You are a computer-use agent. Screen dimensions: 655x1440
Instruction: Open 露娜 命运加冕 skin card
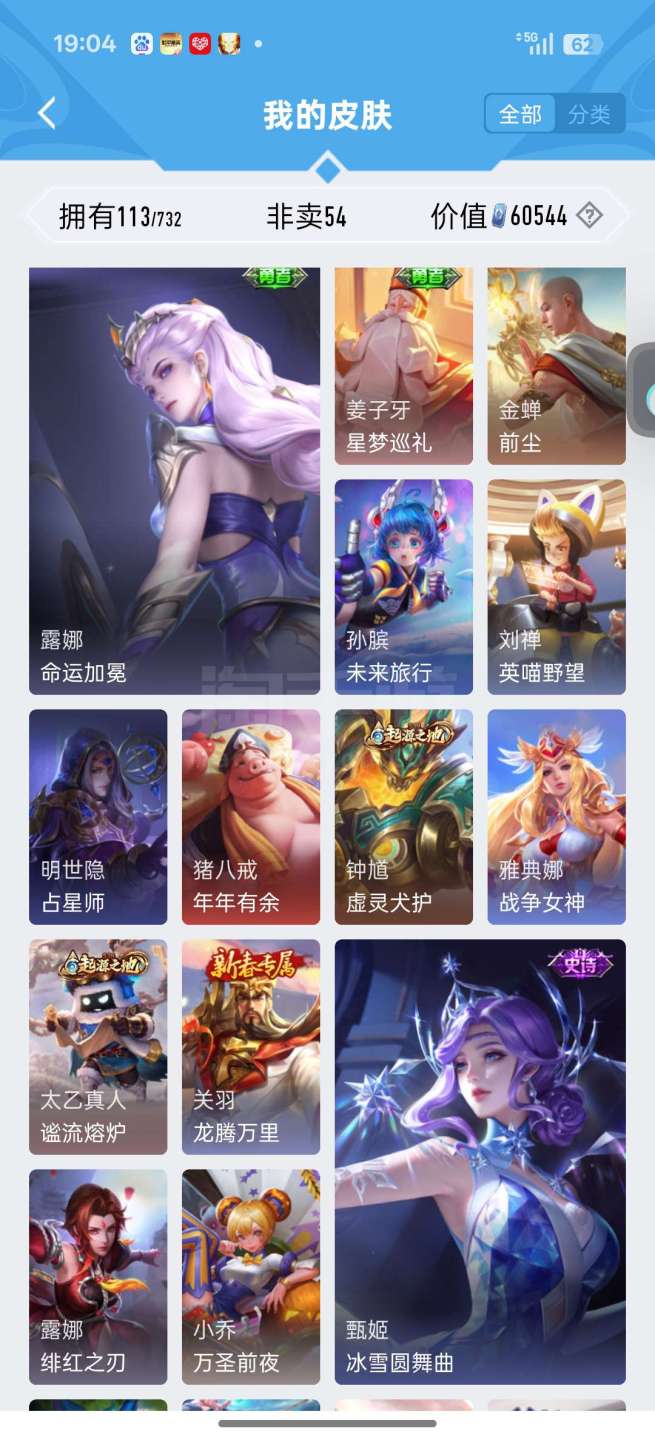point(174,481)
